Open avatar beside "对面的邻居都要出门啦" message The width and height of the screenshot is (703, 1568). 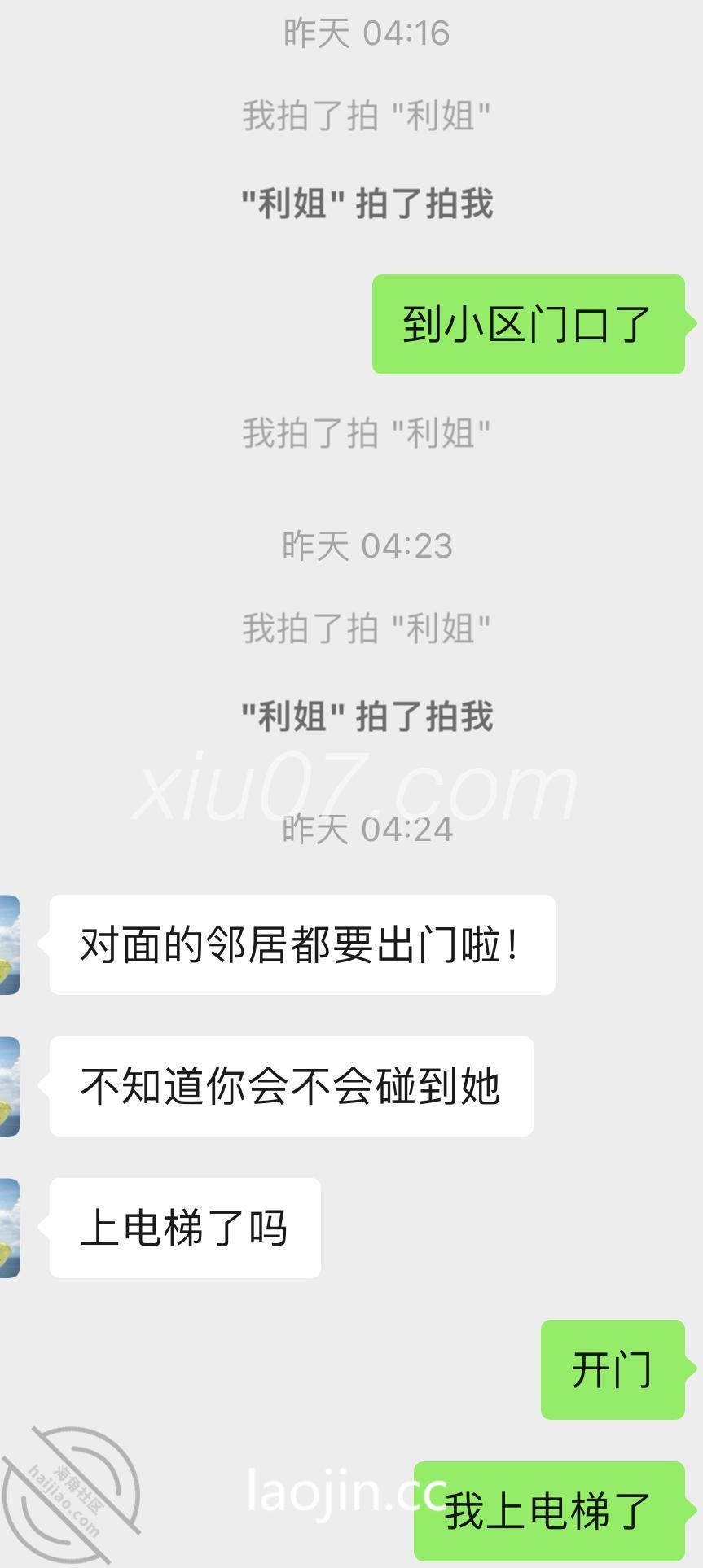(9, 944)
